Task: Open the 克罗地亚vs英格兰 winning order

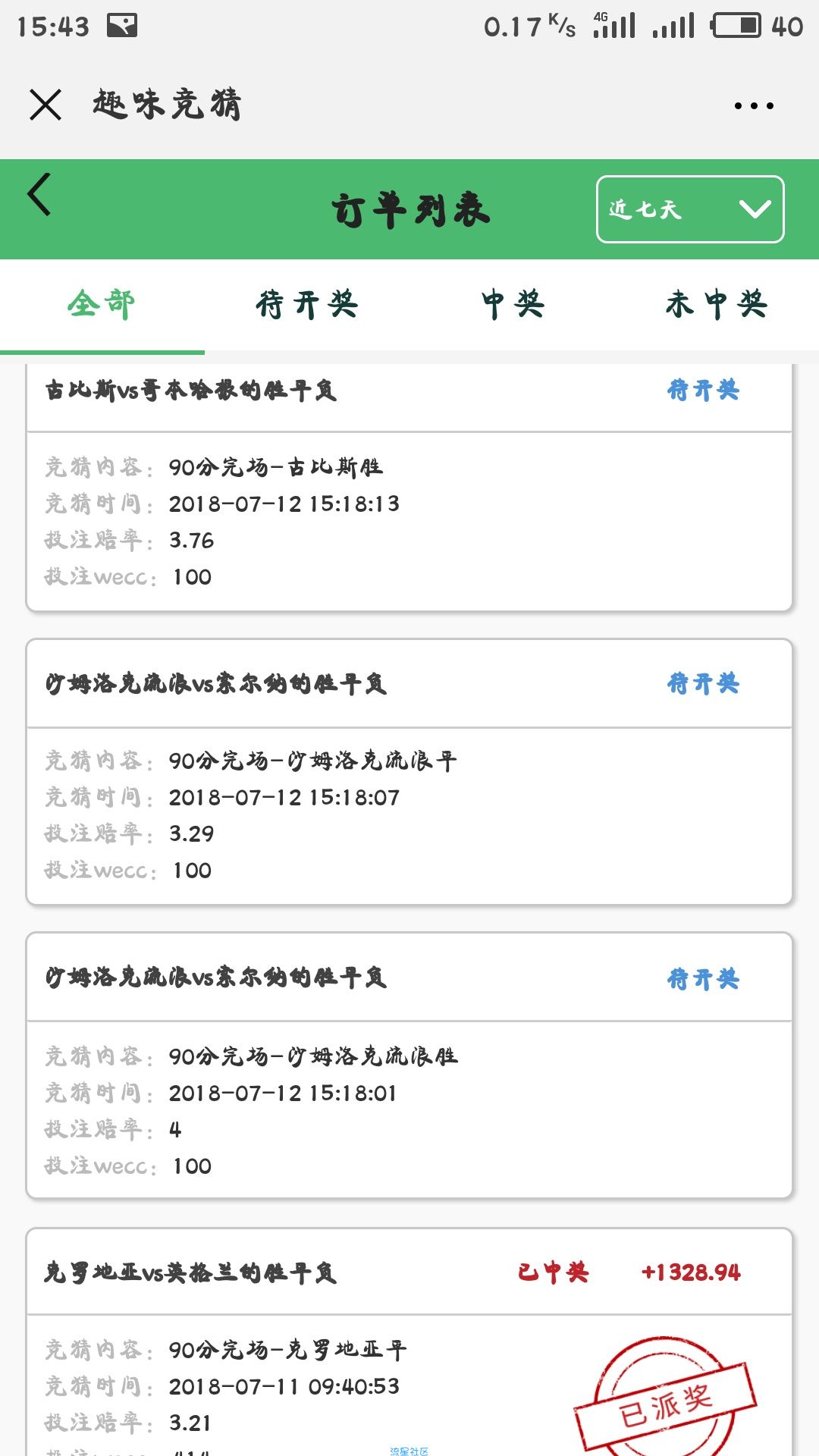Action: point(409,1342)
